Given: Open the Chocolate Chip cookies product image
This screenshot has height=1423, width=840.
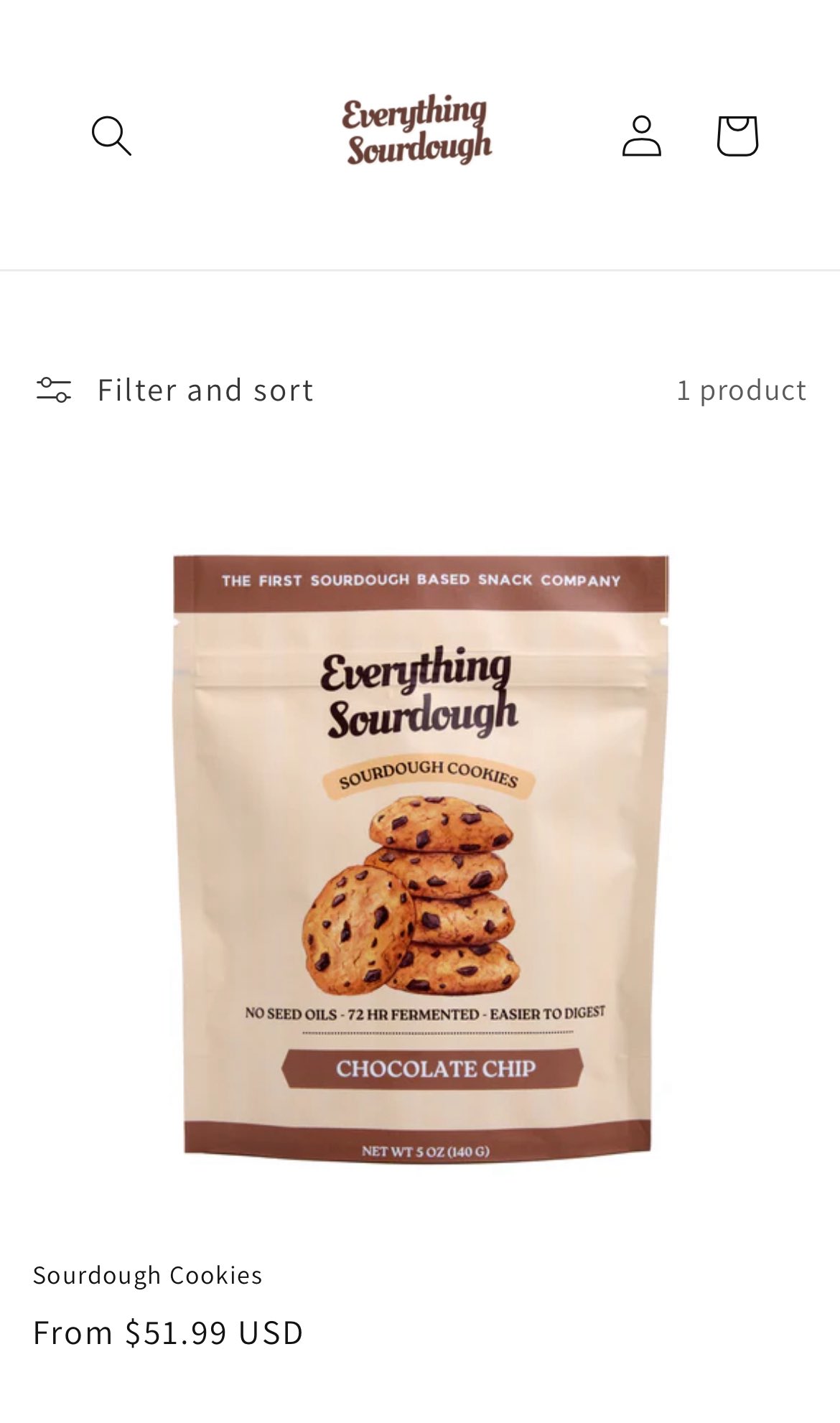Looking at the screenshot, I should tap(420, 857).
